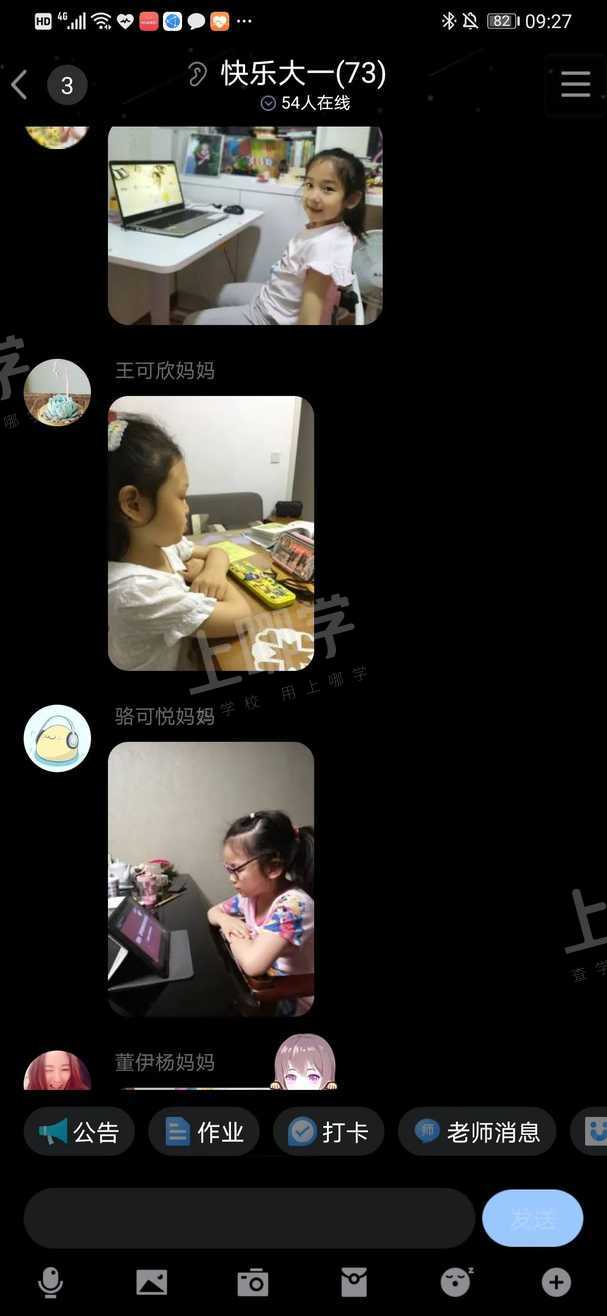The width and height of the screenshot is (607, 1316).
Task: Open the 打卡 check-in chip
Action: [x=329, y=1132]
